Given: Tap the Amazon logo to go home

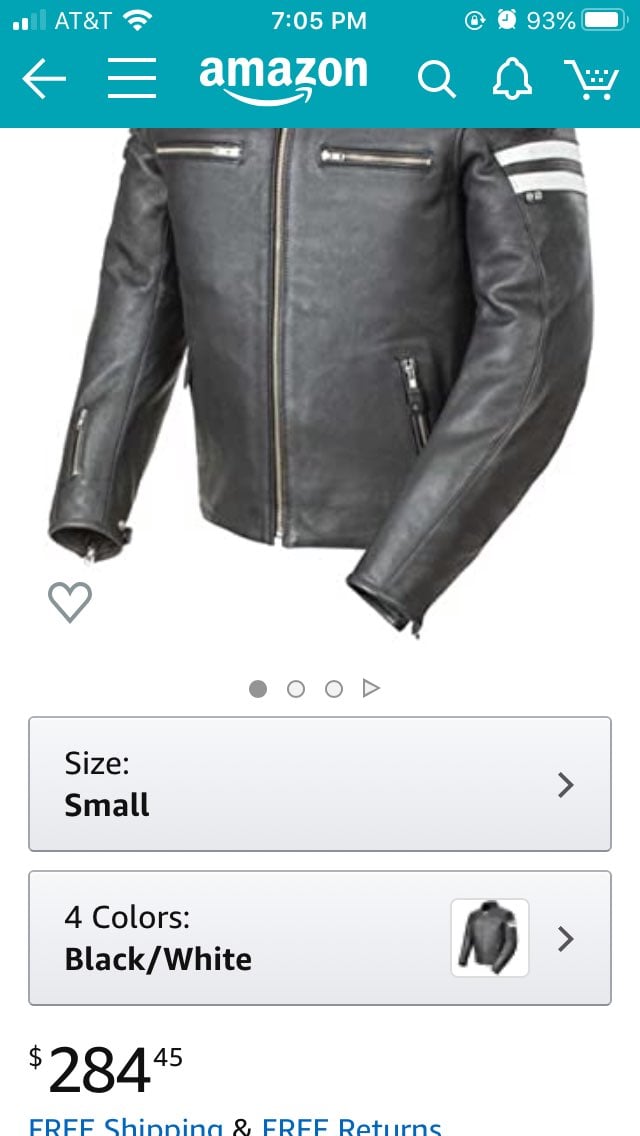Looking at the screenshot, I should point(283,80).
